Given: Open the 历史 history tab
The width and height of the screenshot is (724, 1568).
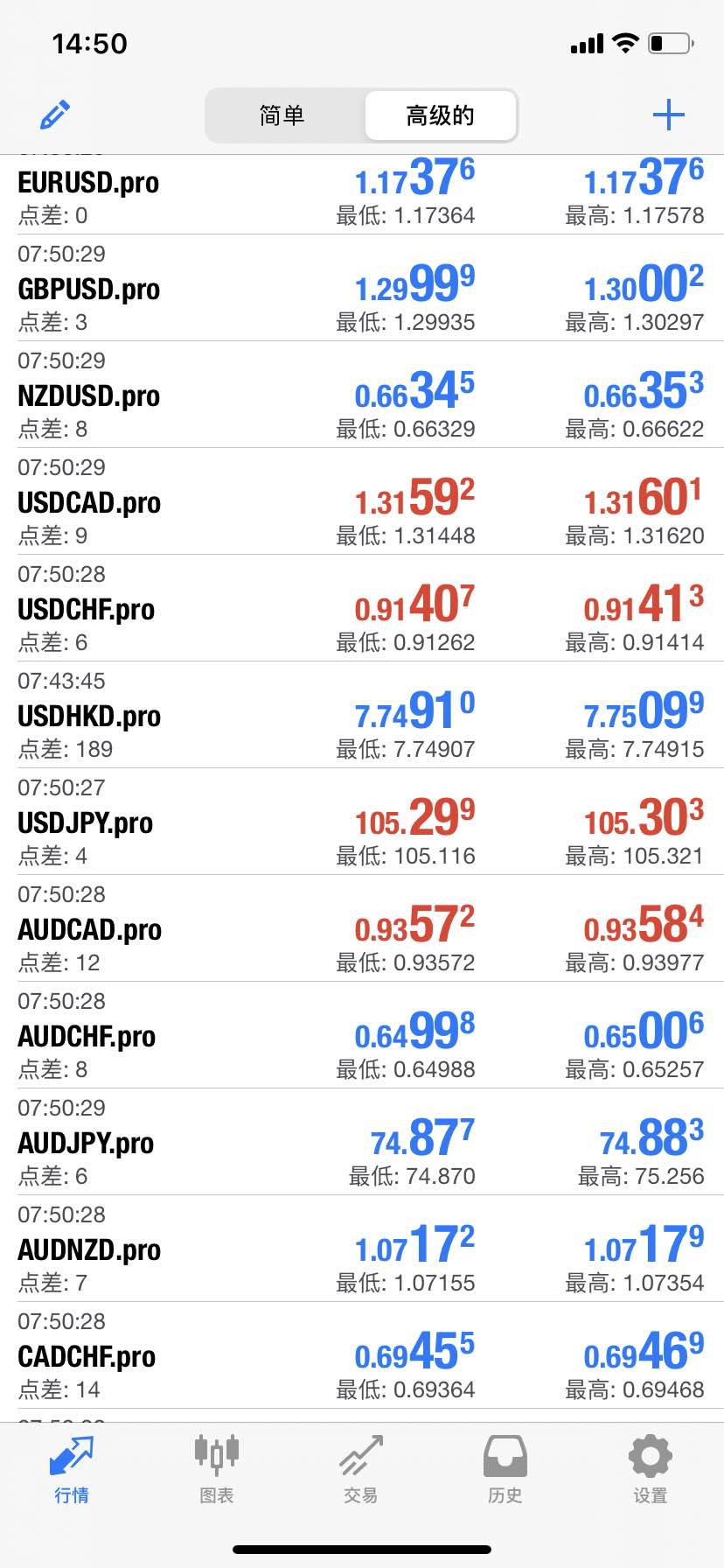Looking at the screenshot, I should (505, 1470).
